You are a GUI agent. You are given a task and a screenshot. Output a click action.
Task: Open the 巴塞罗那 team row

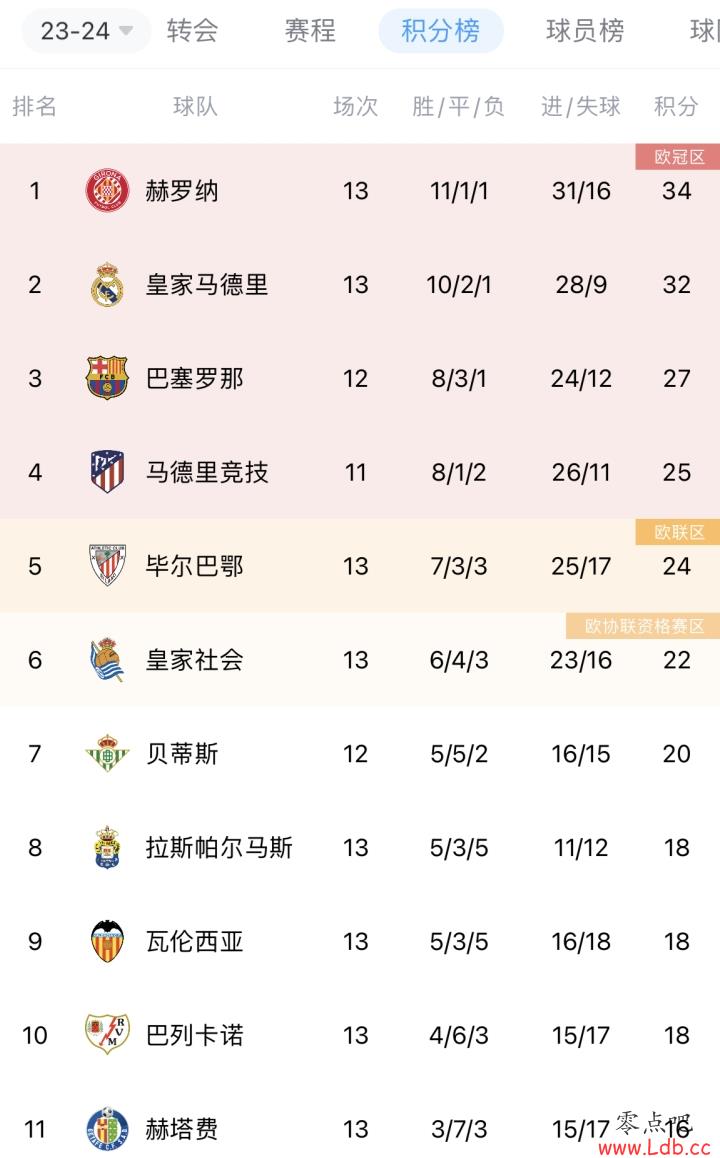point(360,378)
